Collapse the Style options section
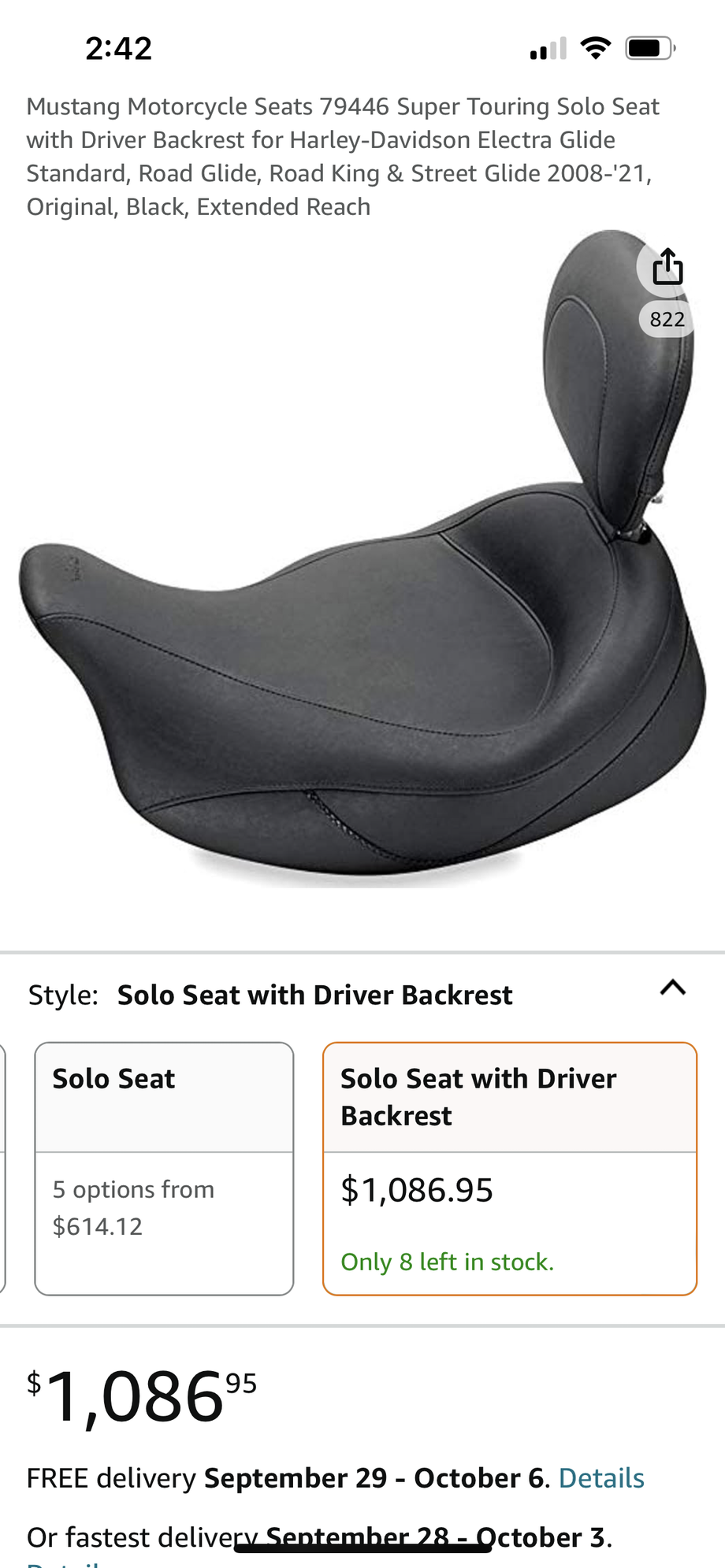Viewport: 725px width, 1568px height. point(672,988)
